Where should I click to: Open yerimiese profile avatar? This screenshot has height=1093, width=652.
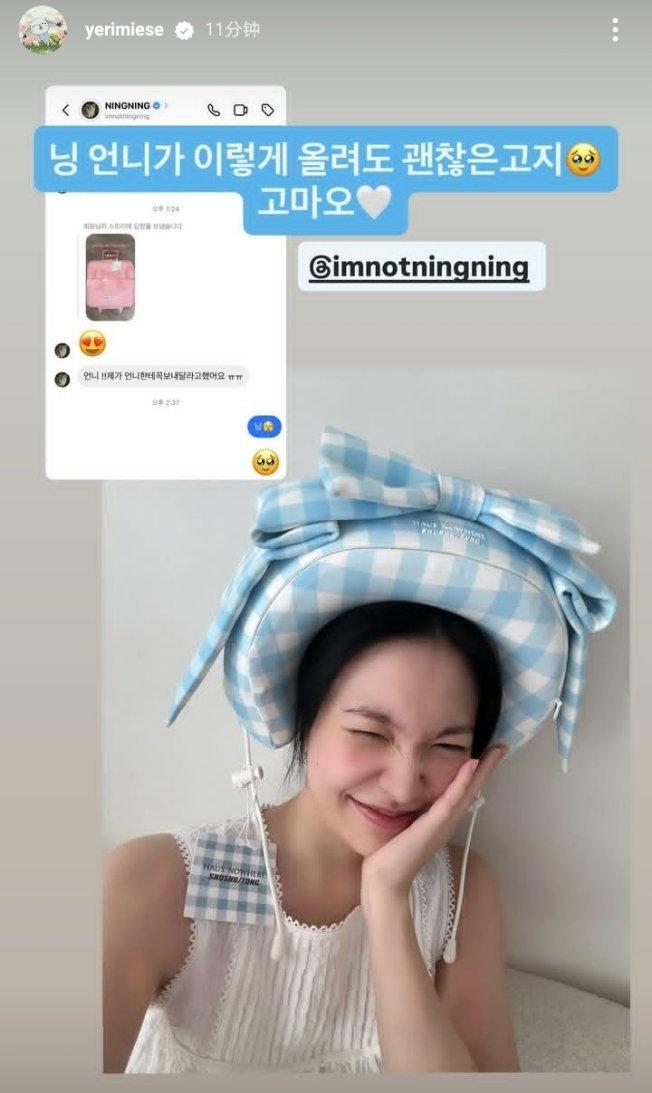43,29
